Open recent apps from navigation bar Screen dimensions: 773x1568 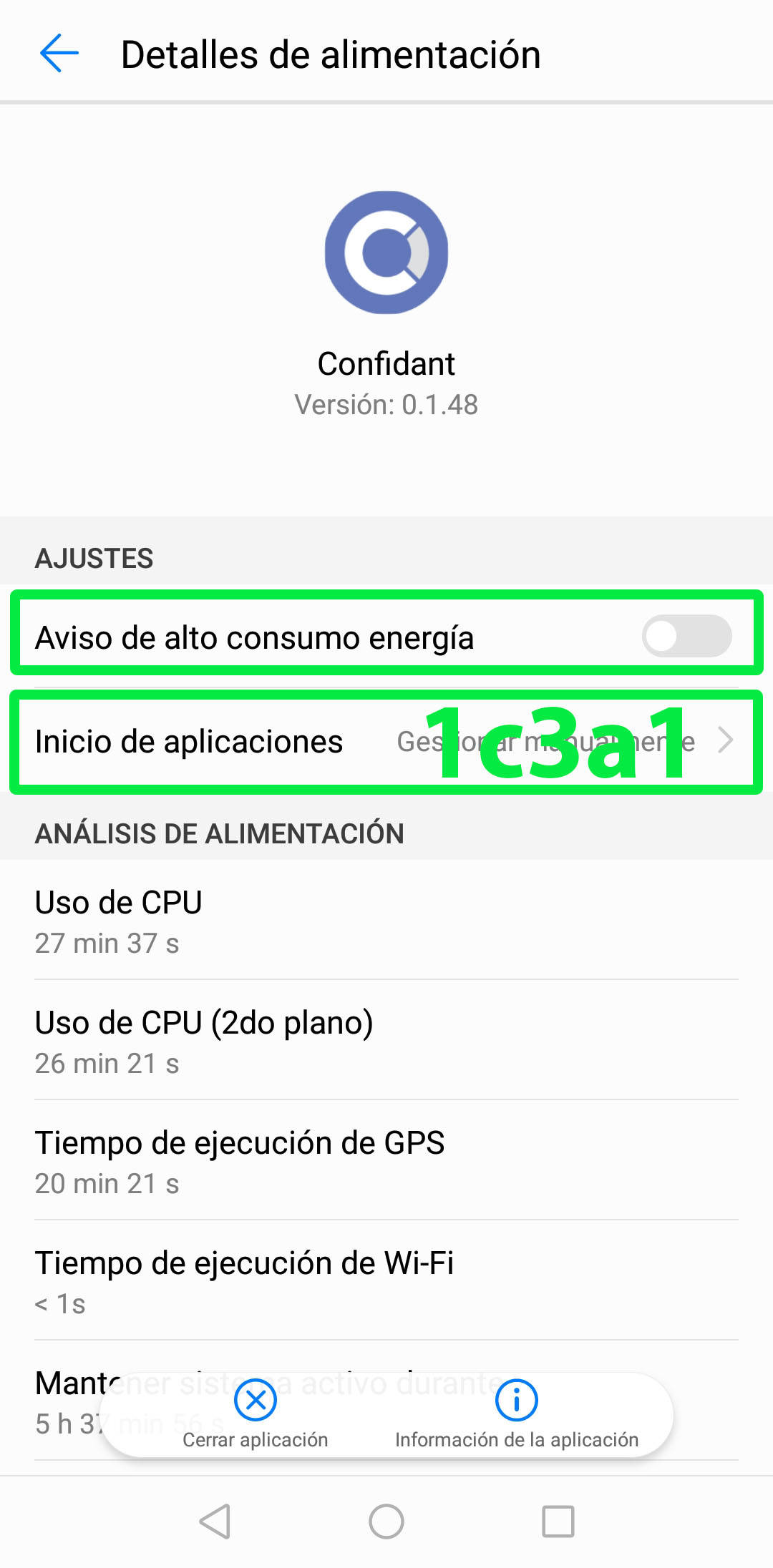click(558, 1521)
